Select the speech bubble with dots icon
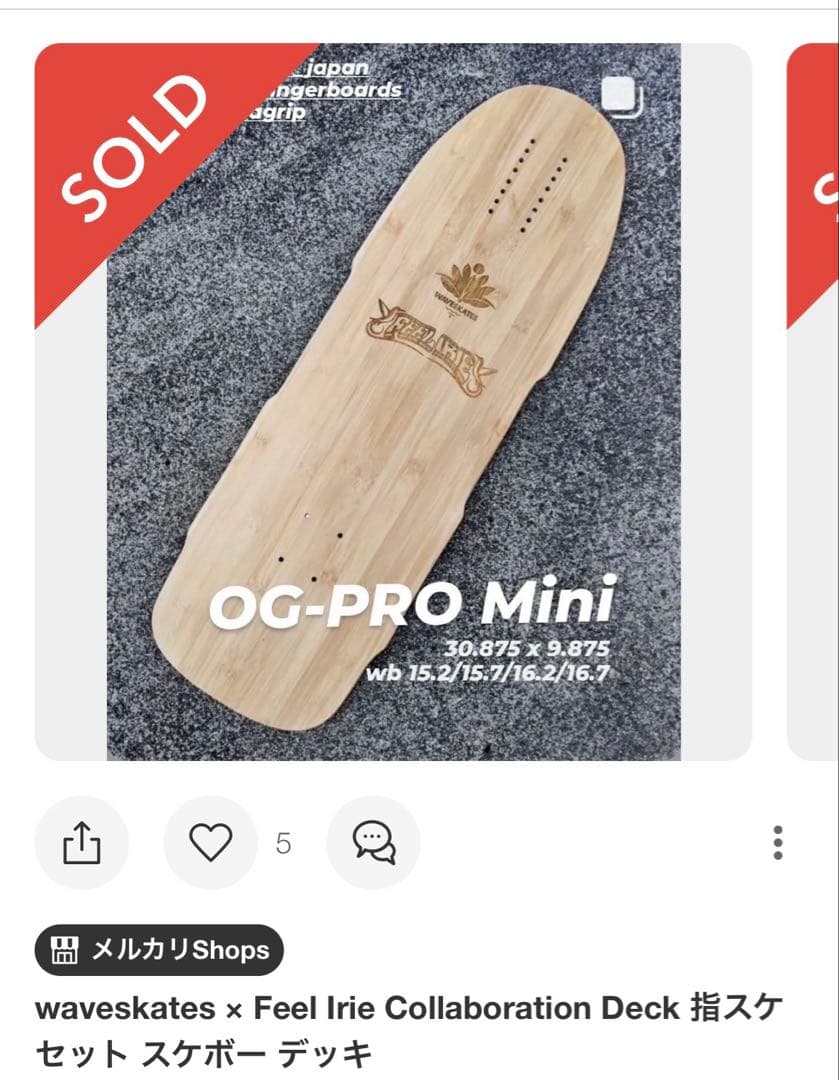The image size is (839, 1080). click(x=372, y=843)
